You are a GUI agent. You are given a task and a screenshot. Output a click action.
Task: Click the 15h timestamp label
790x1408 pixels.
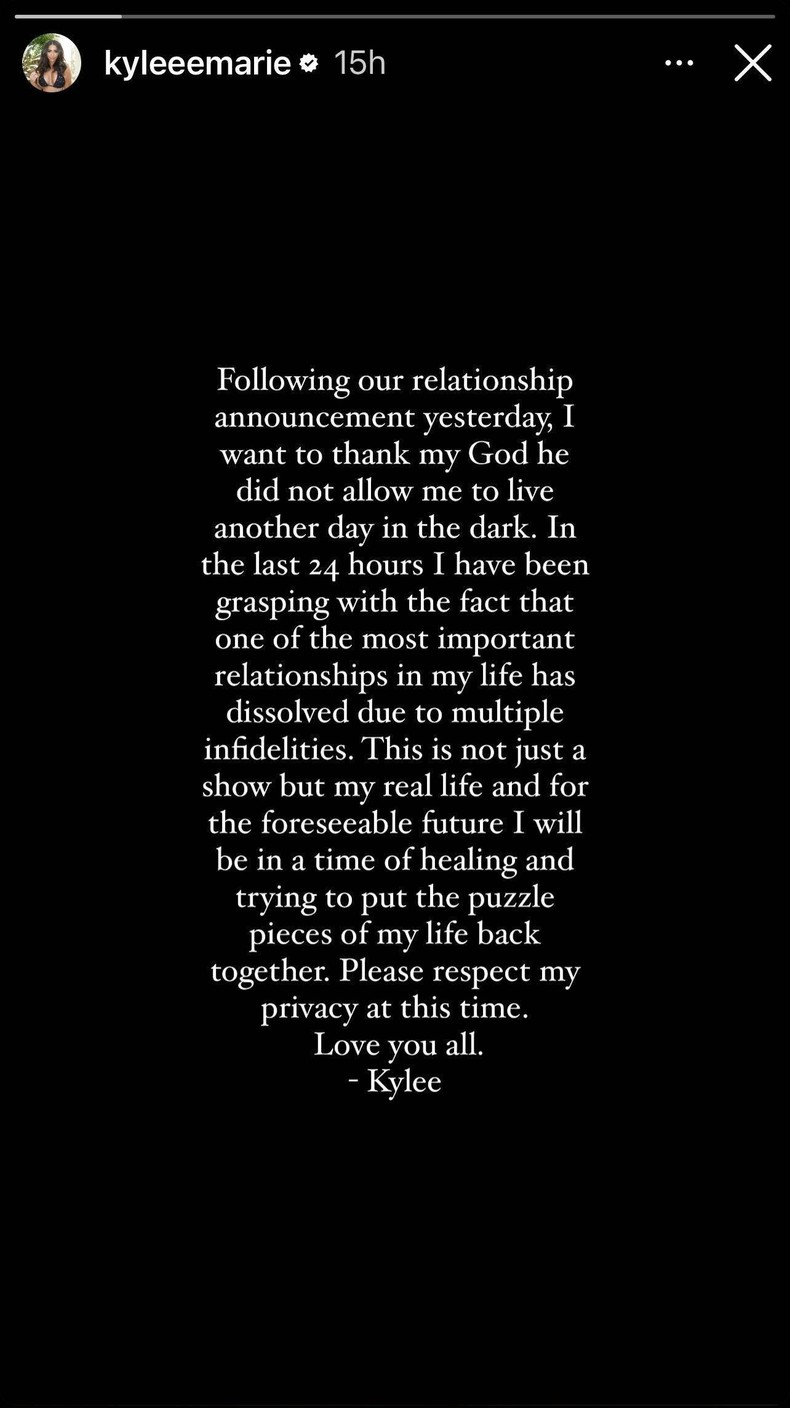point(358,62)
